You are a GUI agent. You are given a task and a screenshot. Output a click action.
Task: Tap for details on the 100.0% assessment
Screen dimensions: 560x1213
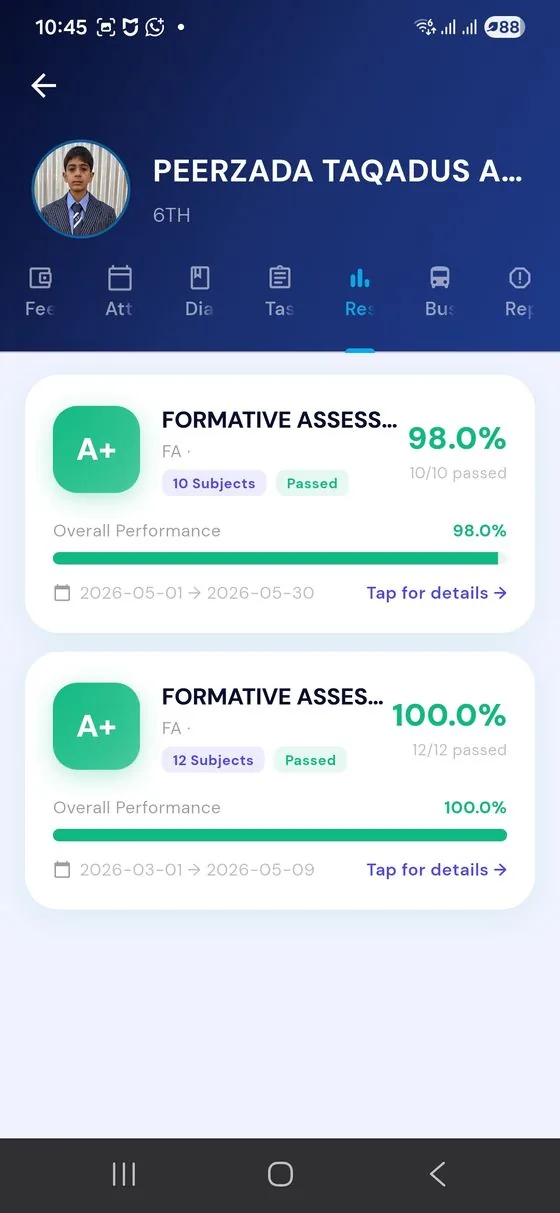pos(436,870)
